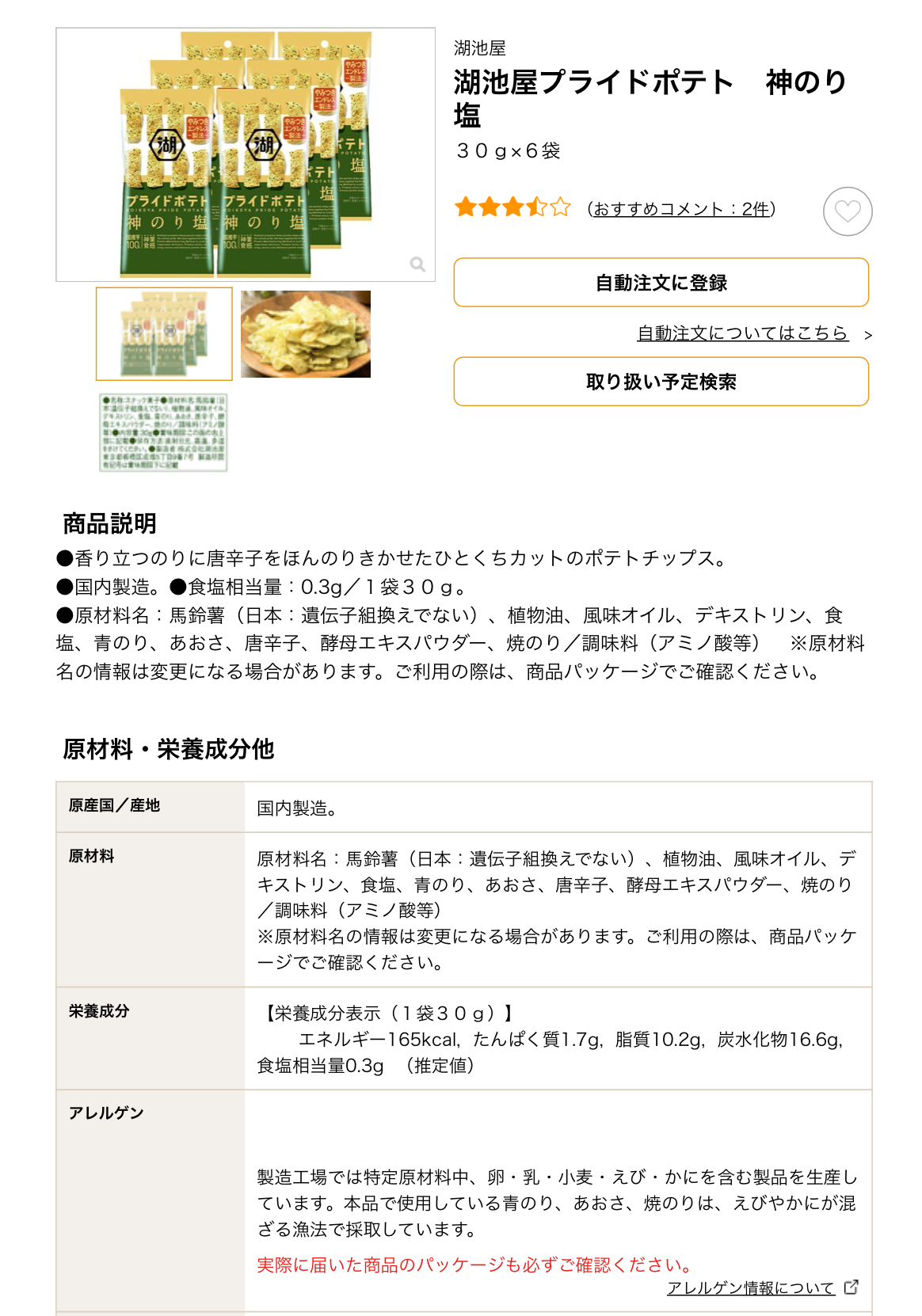Select the six-bag package thumbnail
Viewport: 922px width, 1316px height.
coord(164,333)
